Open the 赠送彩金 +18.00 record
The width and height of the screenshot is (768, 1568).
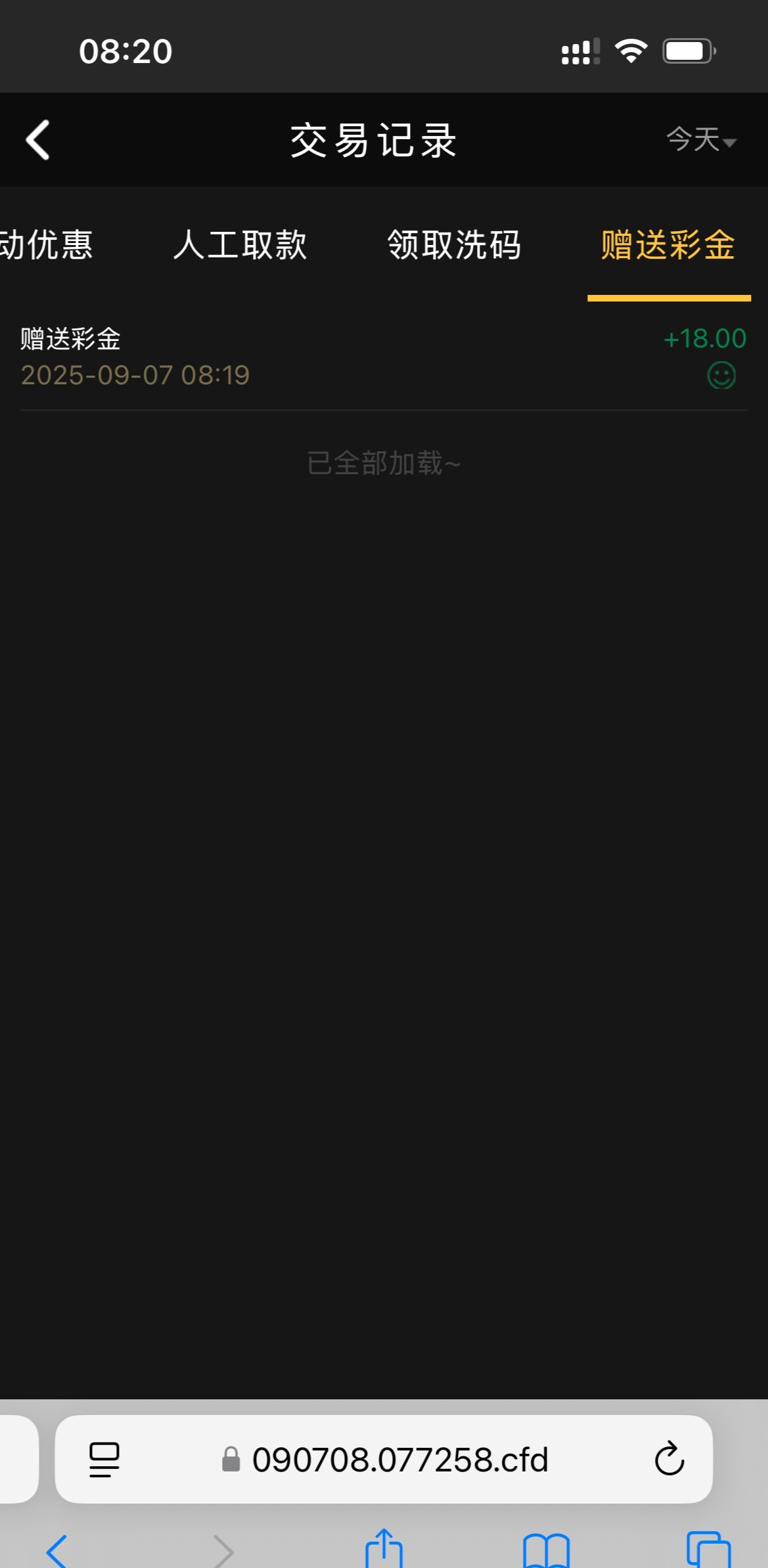pyautogui.click(x=384, y=357)
